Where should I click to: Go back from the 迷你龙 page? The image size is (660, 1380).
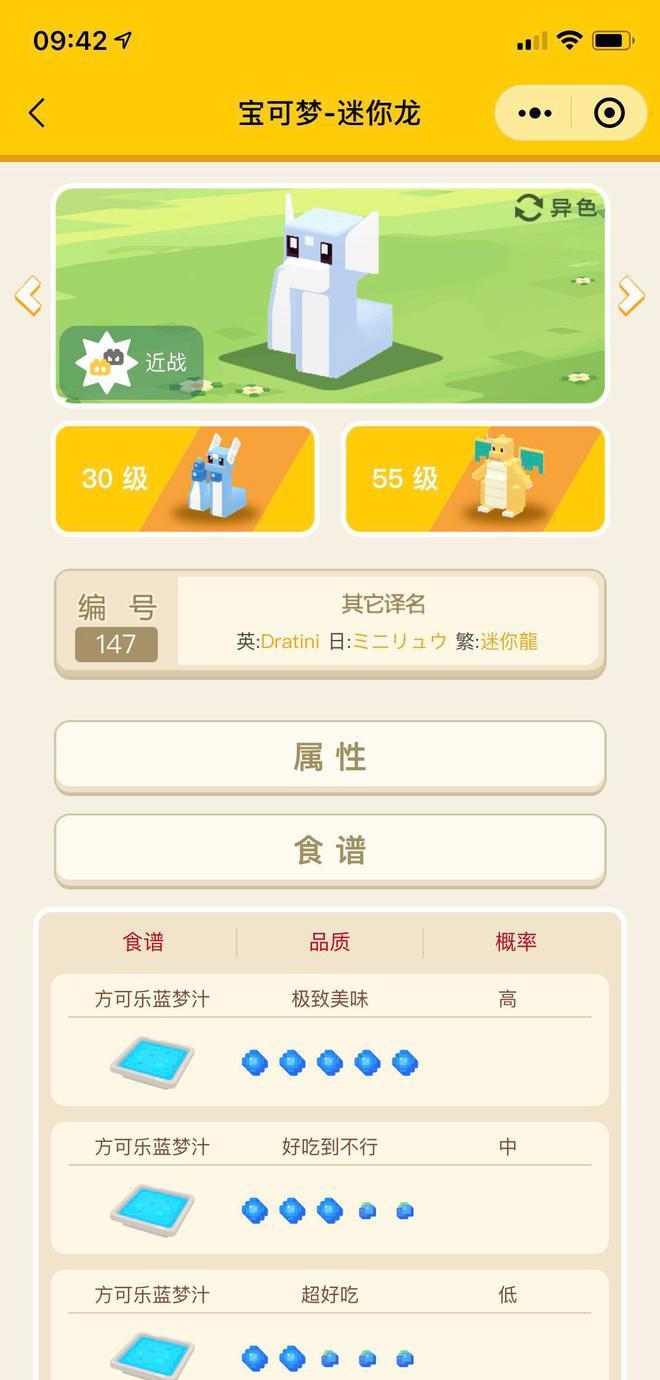38,113
